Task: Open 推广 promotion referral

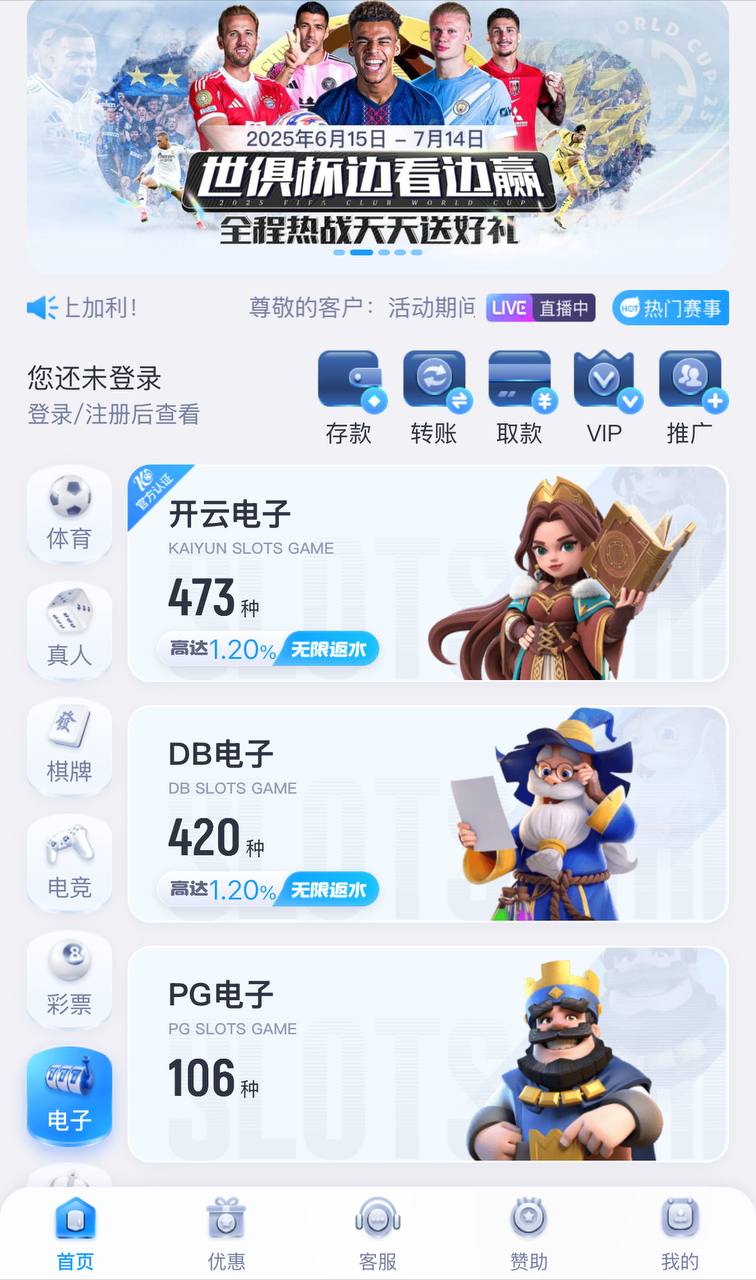Action: click(x=689, y=396)
